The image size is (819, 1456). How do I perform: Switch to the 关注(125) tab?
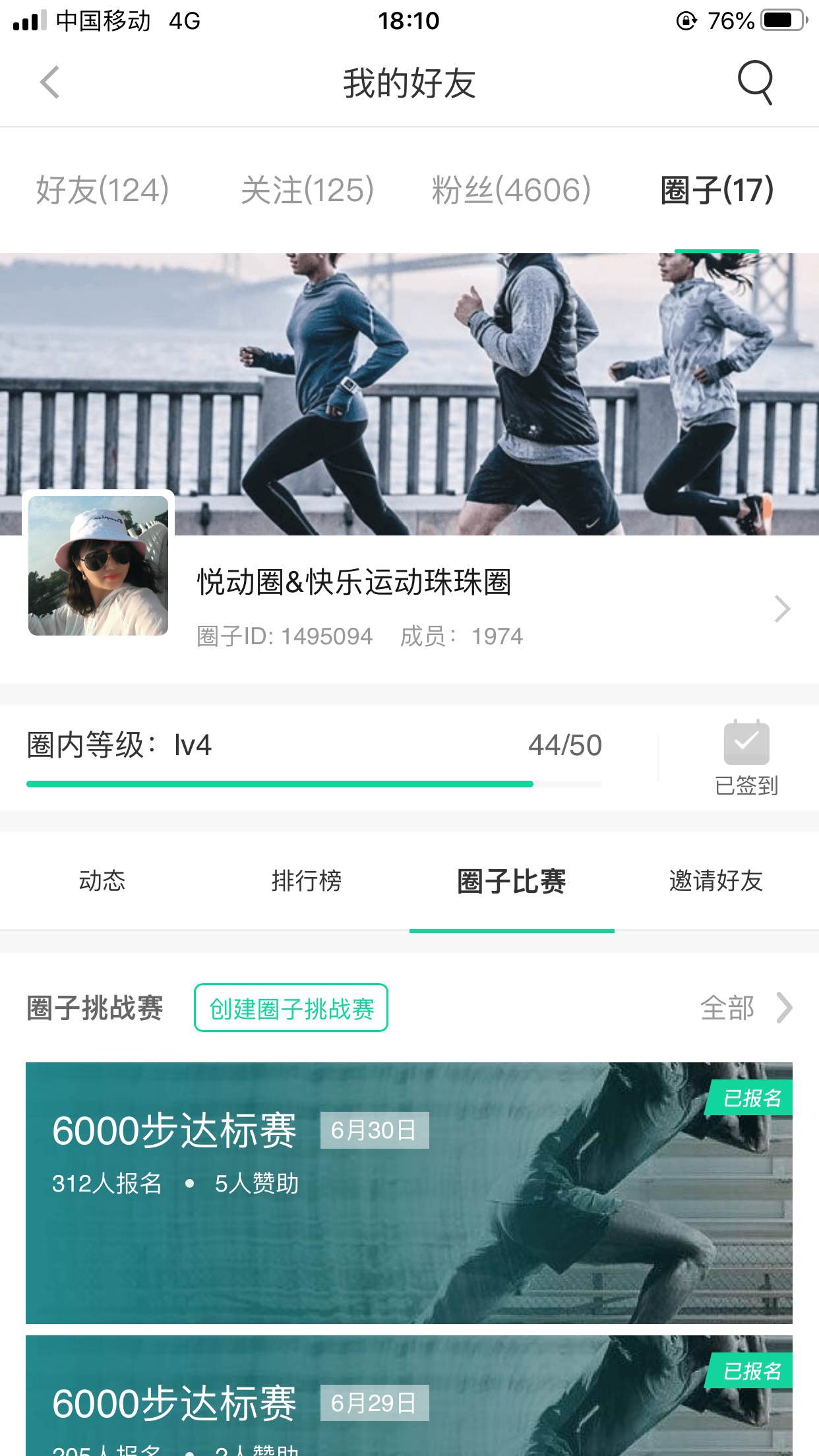click(x=307, y=190)
